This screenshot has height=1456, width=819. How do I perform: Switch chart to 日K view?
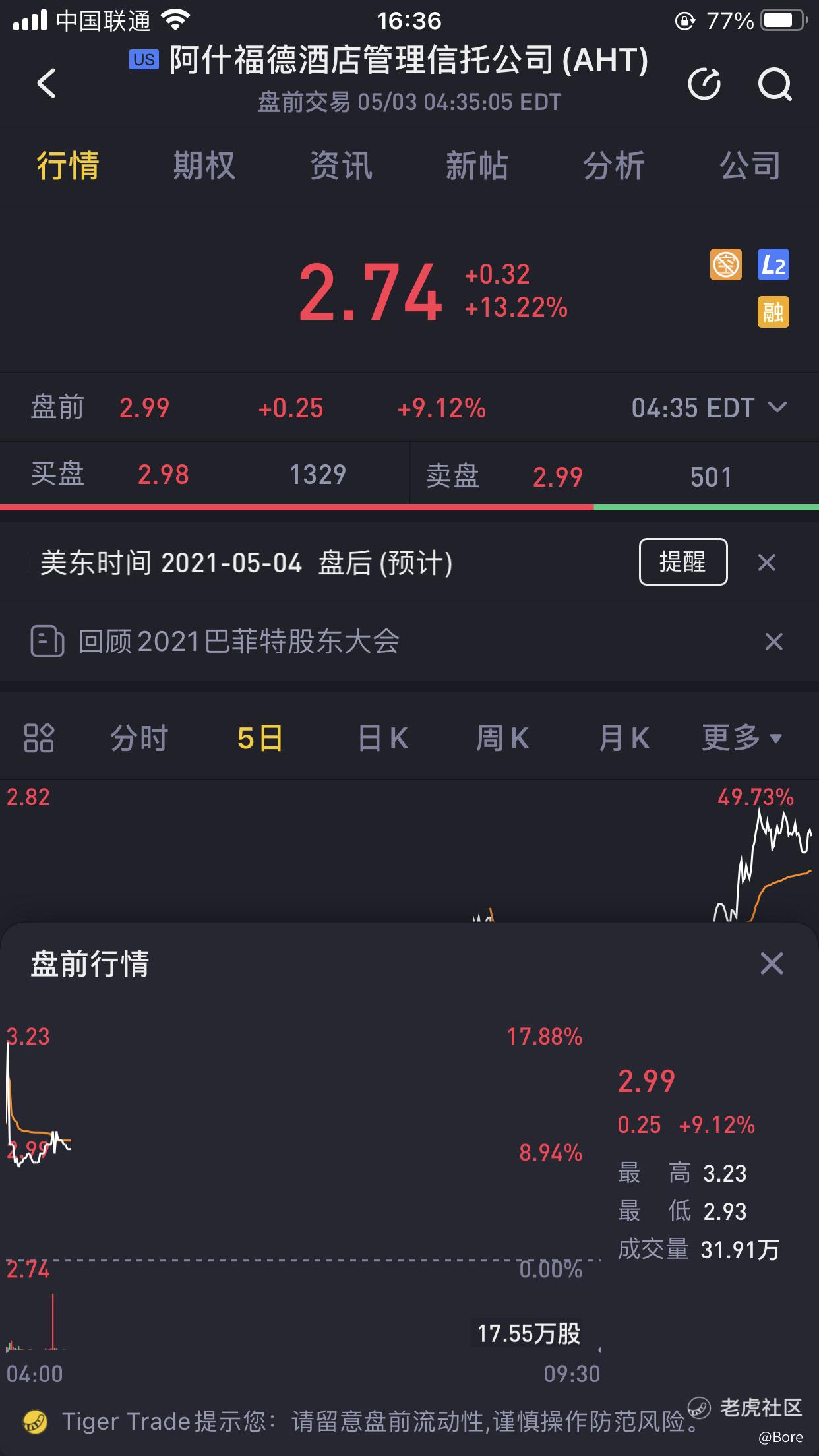(x=382, y=738)
